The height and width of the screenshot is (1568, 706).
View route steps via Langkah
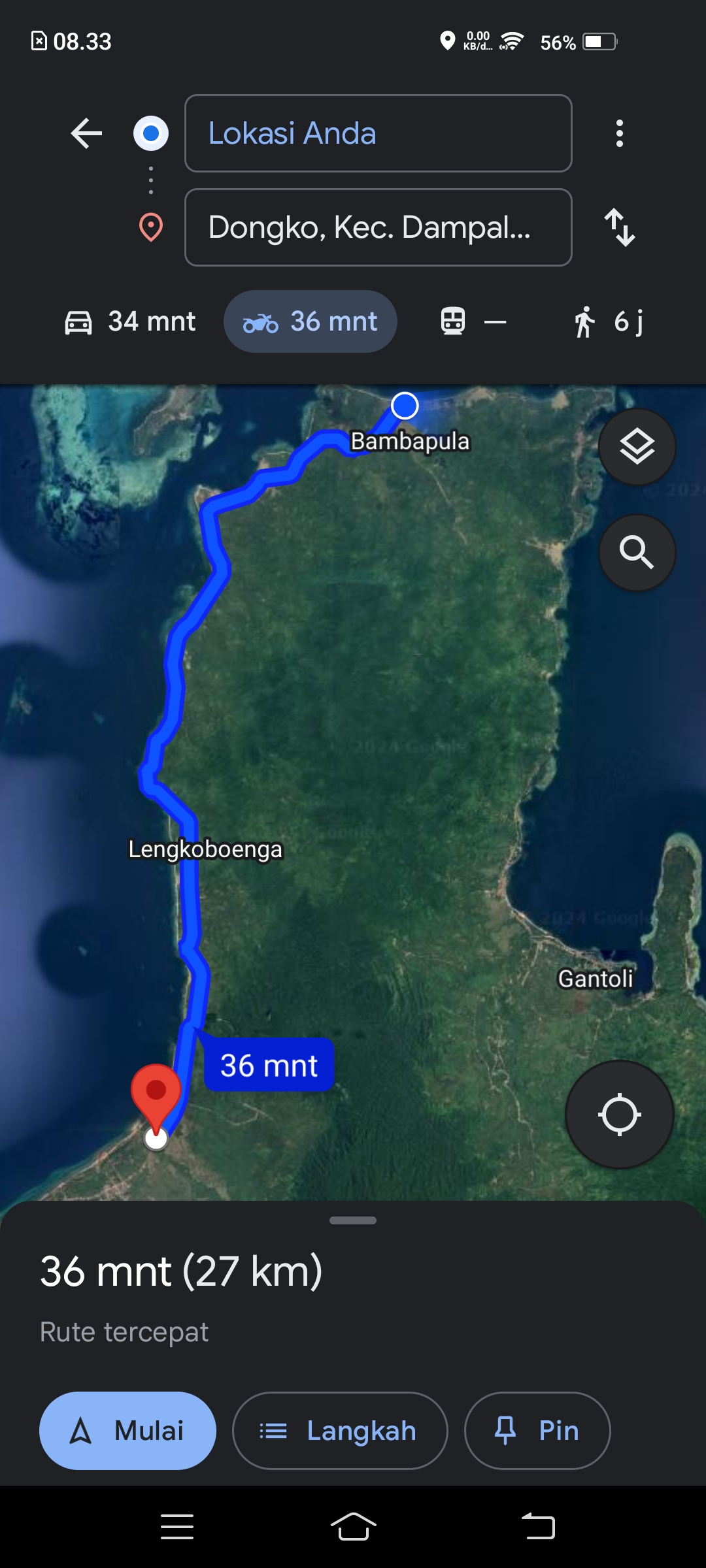340,1431
